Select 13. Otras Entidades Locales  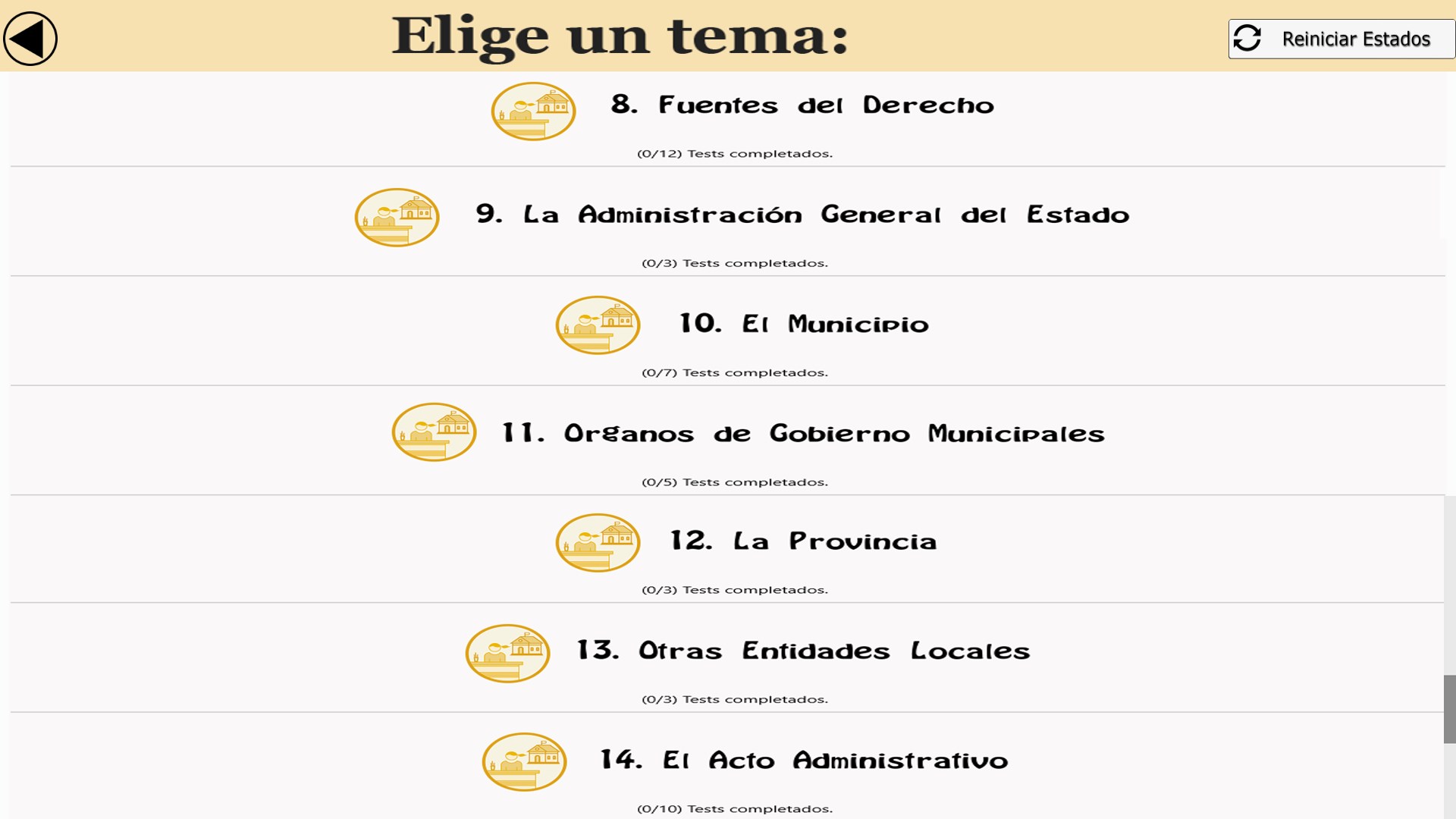coord(802,651)
